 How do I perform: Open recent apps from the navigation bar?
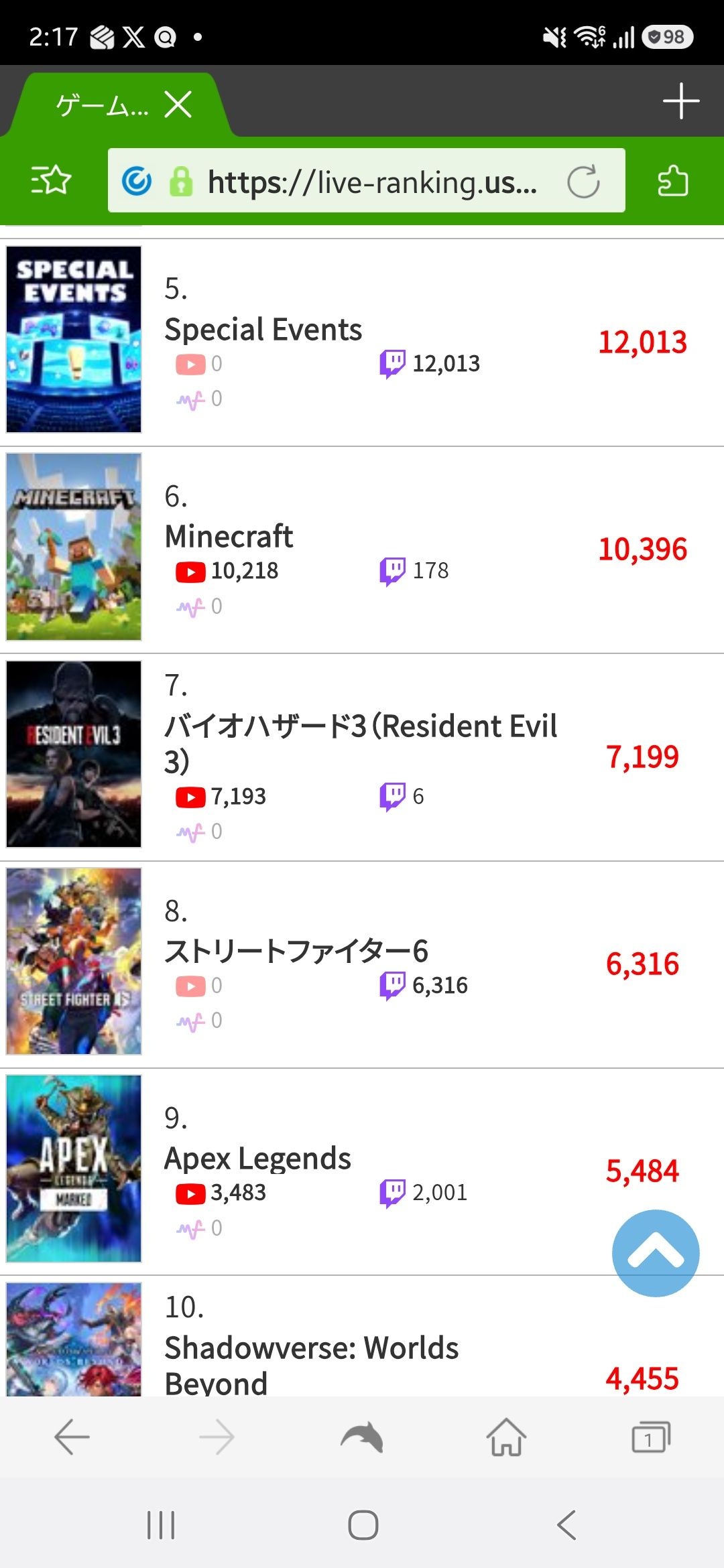pos(161,1525)
